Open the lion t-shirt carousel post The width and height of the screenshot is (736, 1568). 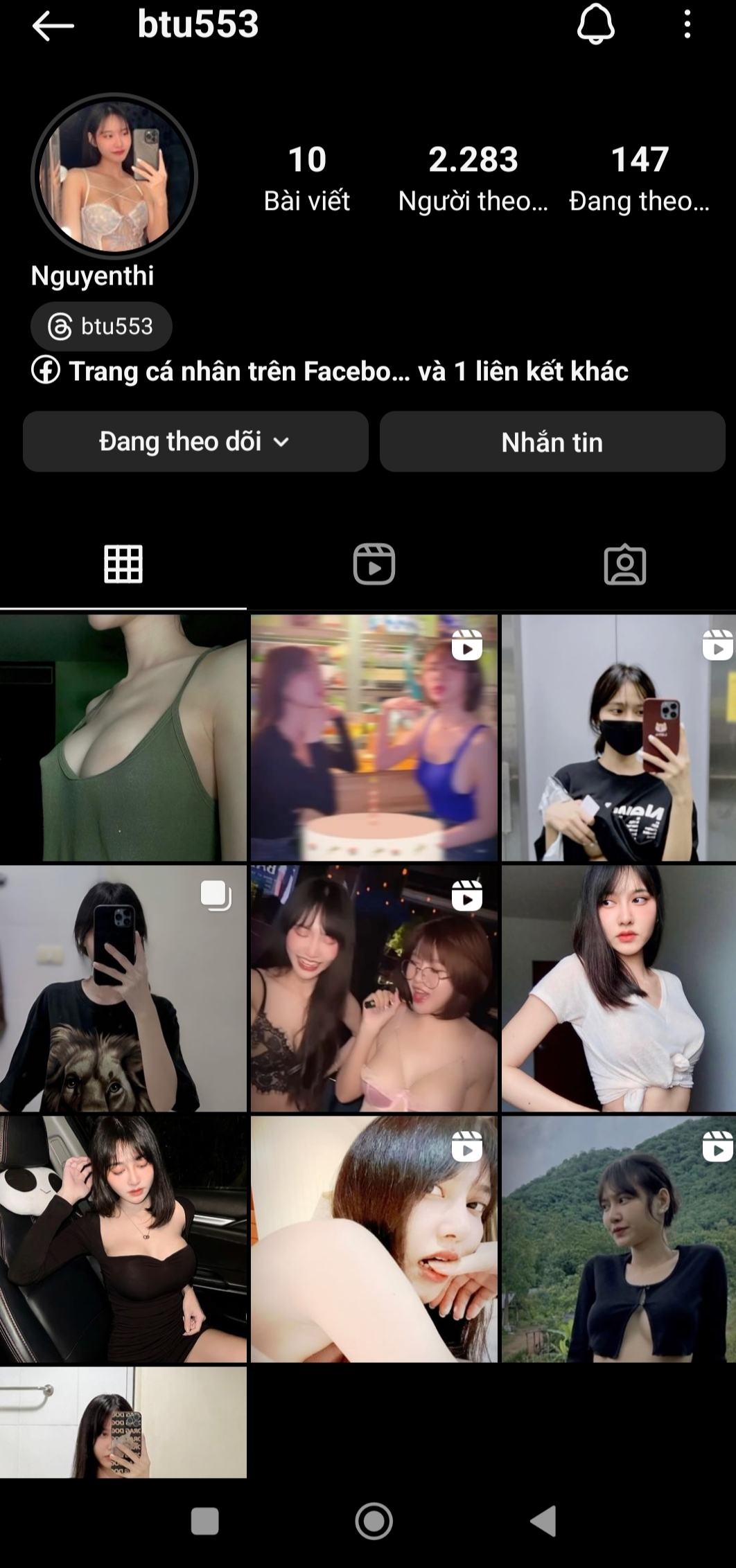coord(123,988)
